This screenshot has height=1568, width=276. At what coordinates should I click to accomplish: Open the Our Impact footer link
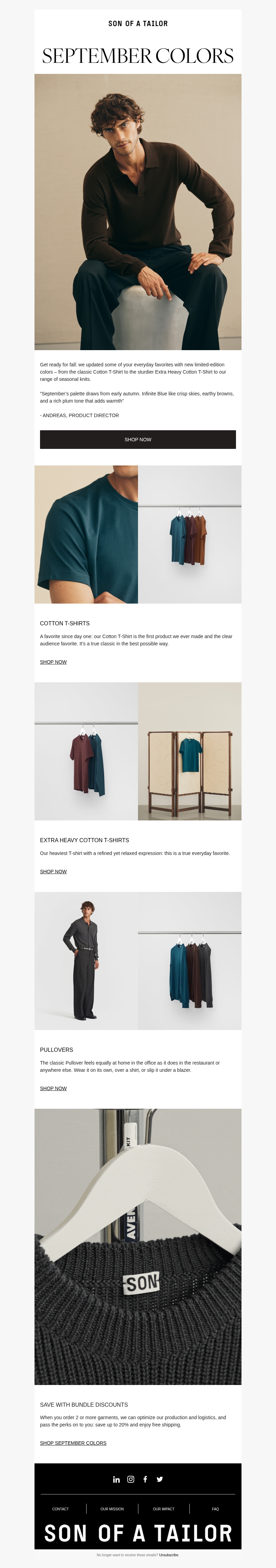point(164,1509)
